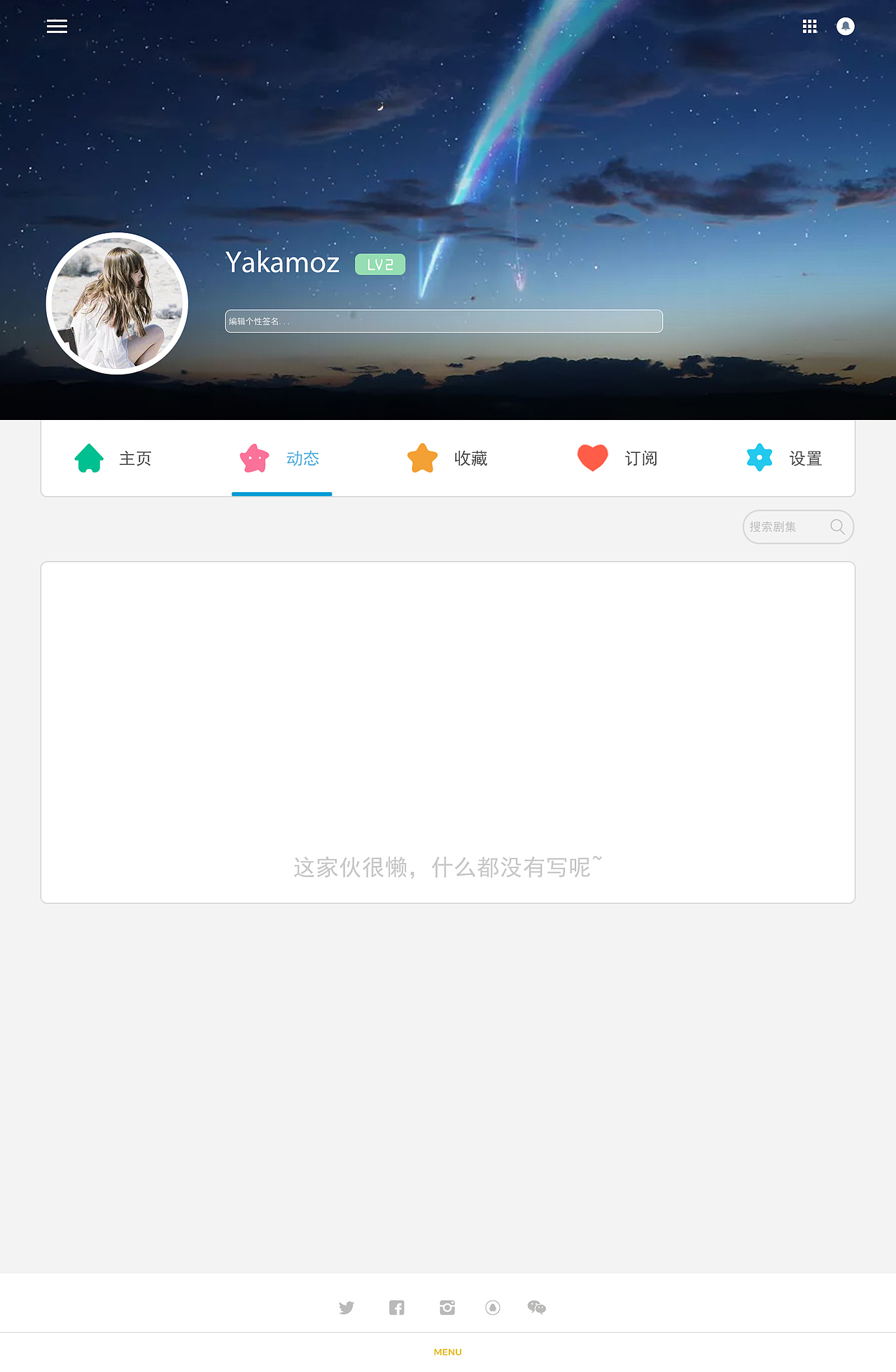Viewport: 896px width, 1372px height.
Task: Open the Instagram footer icon
Action: (x=447, y=1308)
